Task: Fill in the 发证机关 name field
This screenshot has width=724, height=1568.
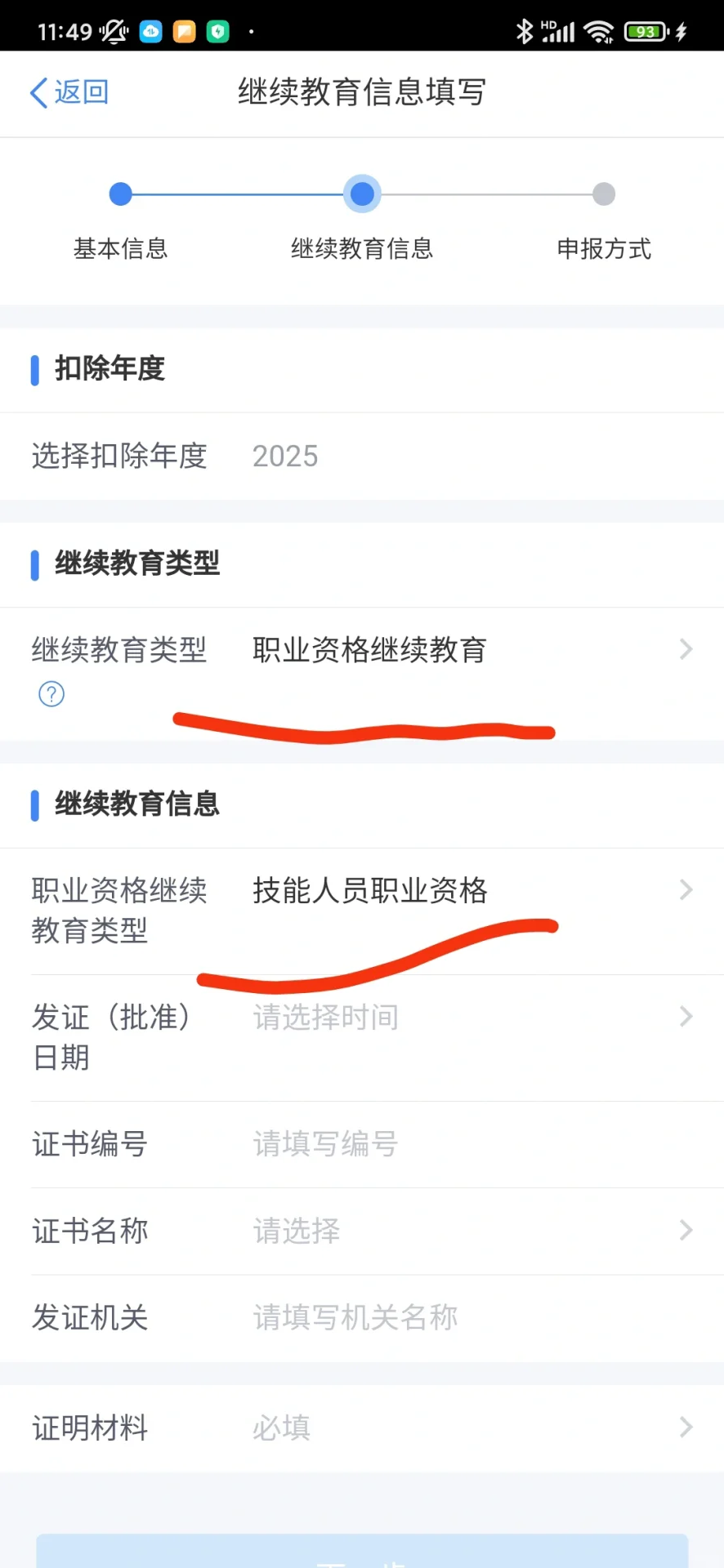Action: pyautogui.click(x=466, y=1317)
